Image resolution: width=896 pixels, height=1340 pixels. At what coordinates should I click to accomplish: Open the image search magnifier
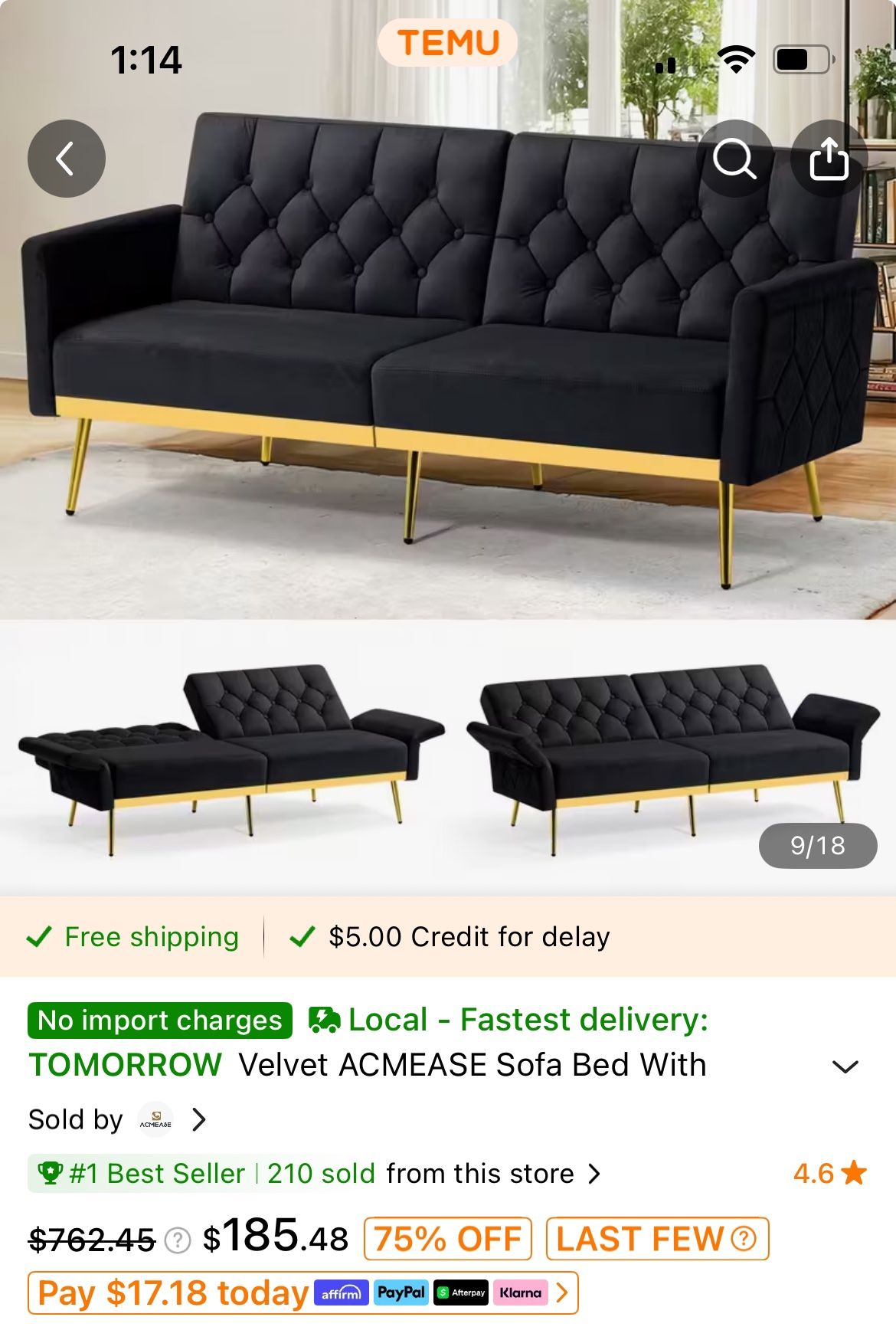coord(737,157)
